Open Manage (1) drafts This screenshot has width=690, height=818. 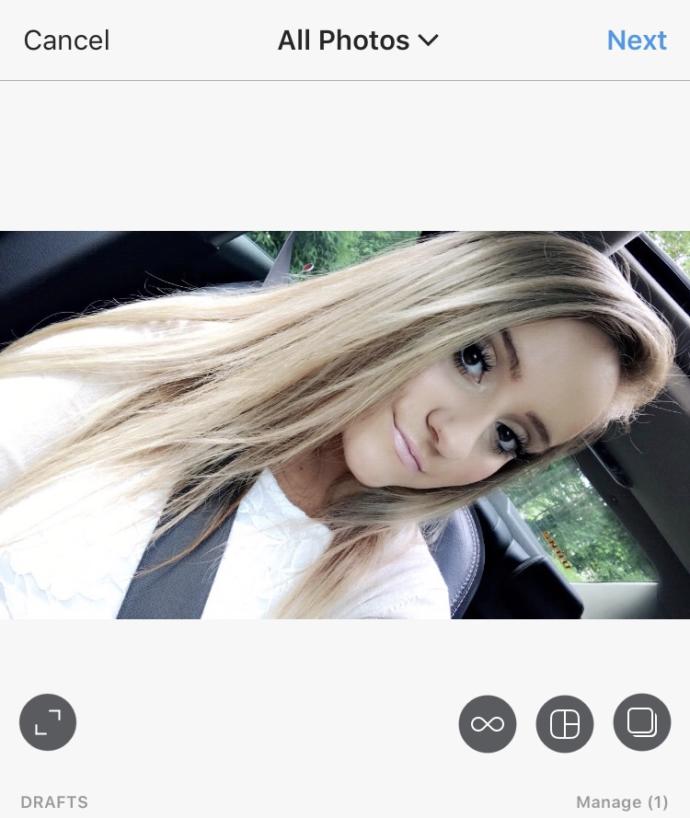(x=621, y=802)
